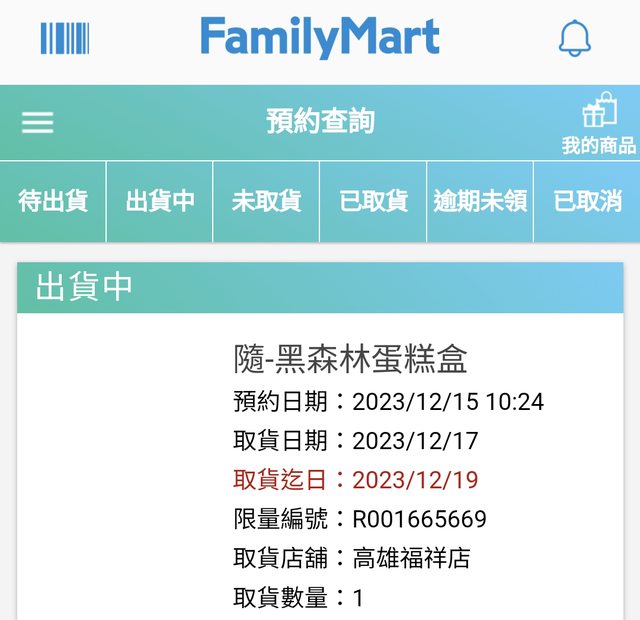
Task: Switch to the 未取貨 tab
Action: 266,201
